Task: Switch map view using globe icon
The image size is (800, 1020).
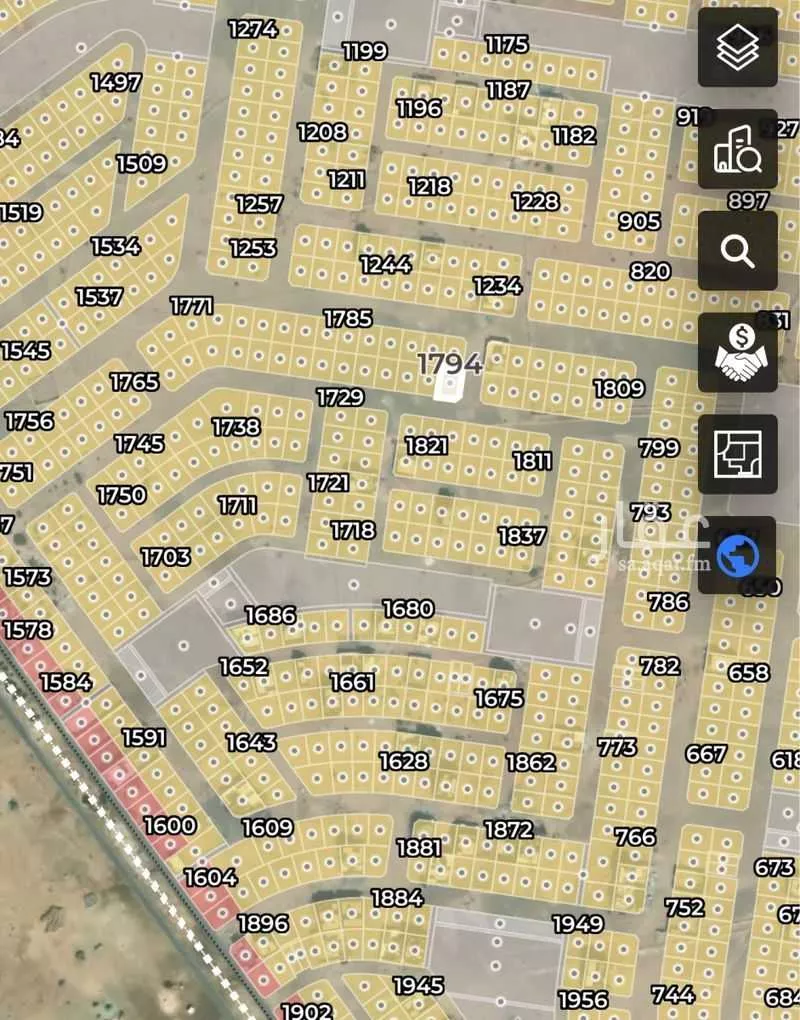Action: tap(738, 556)
